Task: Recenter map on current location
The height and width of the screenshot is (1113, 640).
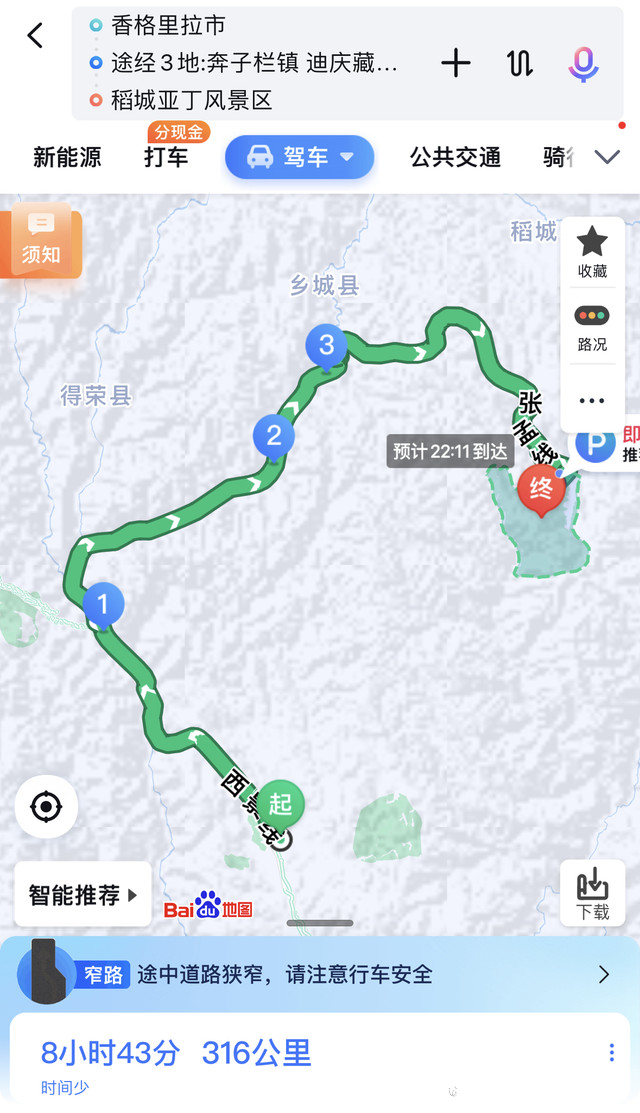Action: coord(46,807)
